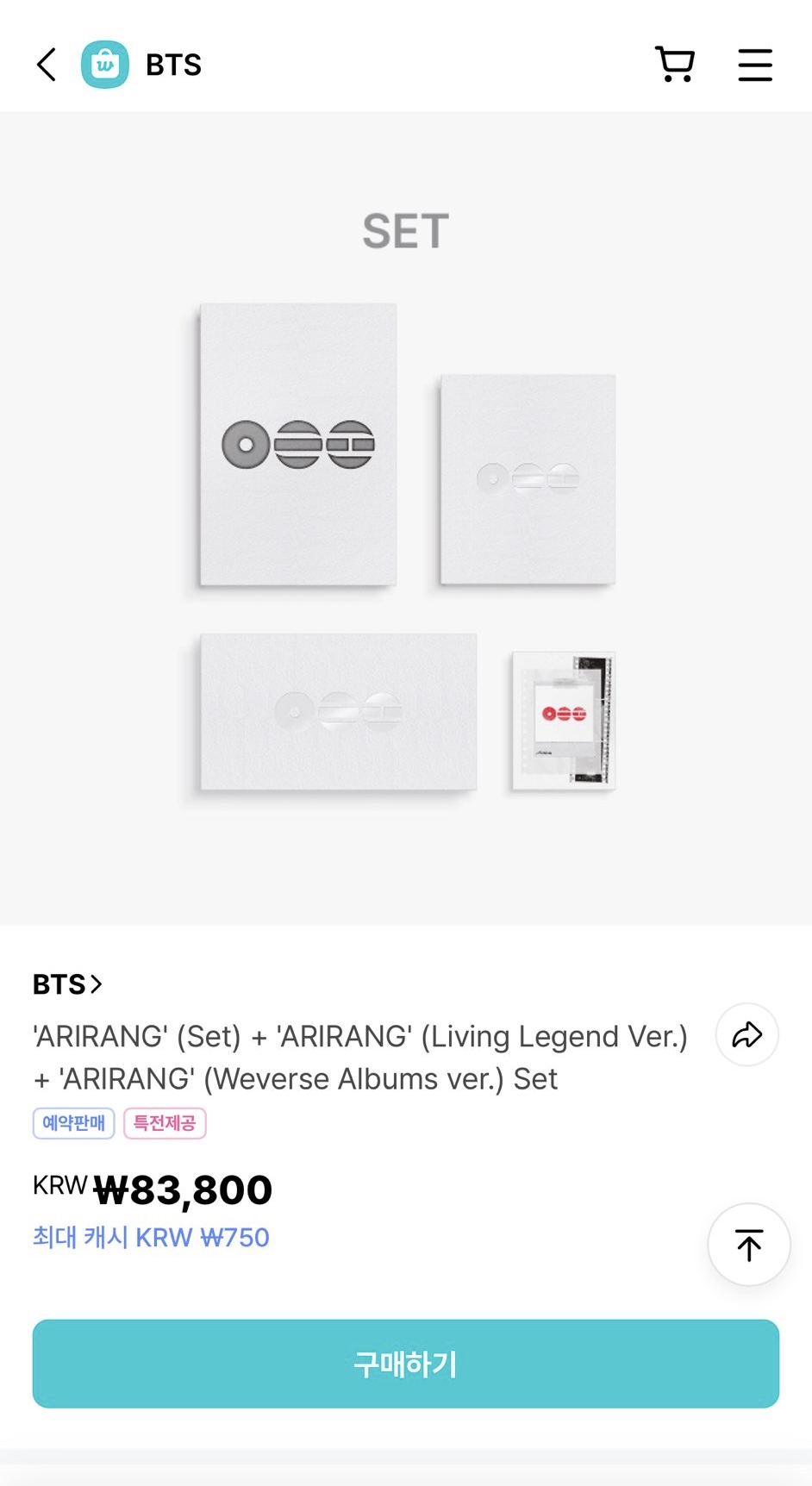Open the top navigation menu

[754, 65]
